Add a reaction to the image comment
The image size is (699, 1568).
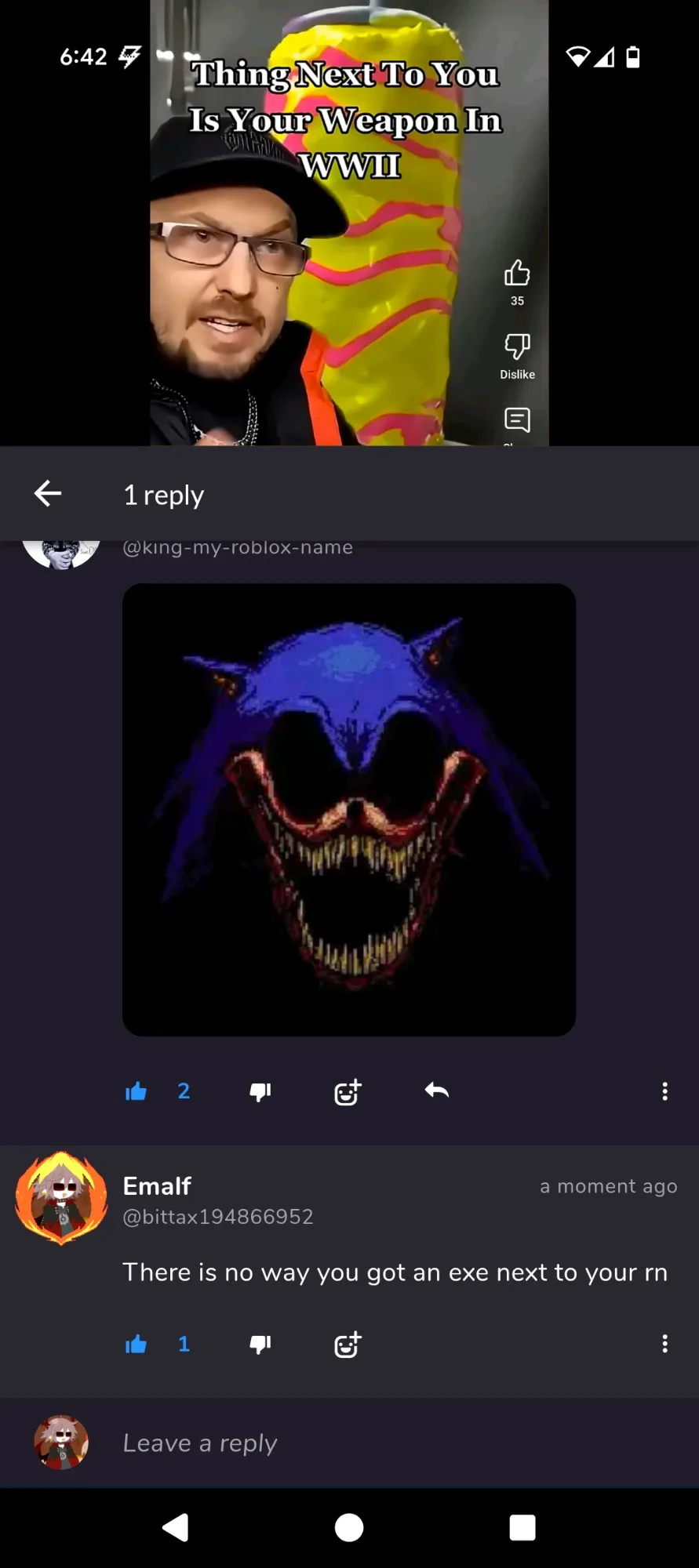[x=348, y=1091]
